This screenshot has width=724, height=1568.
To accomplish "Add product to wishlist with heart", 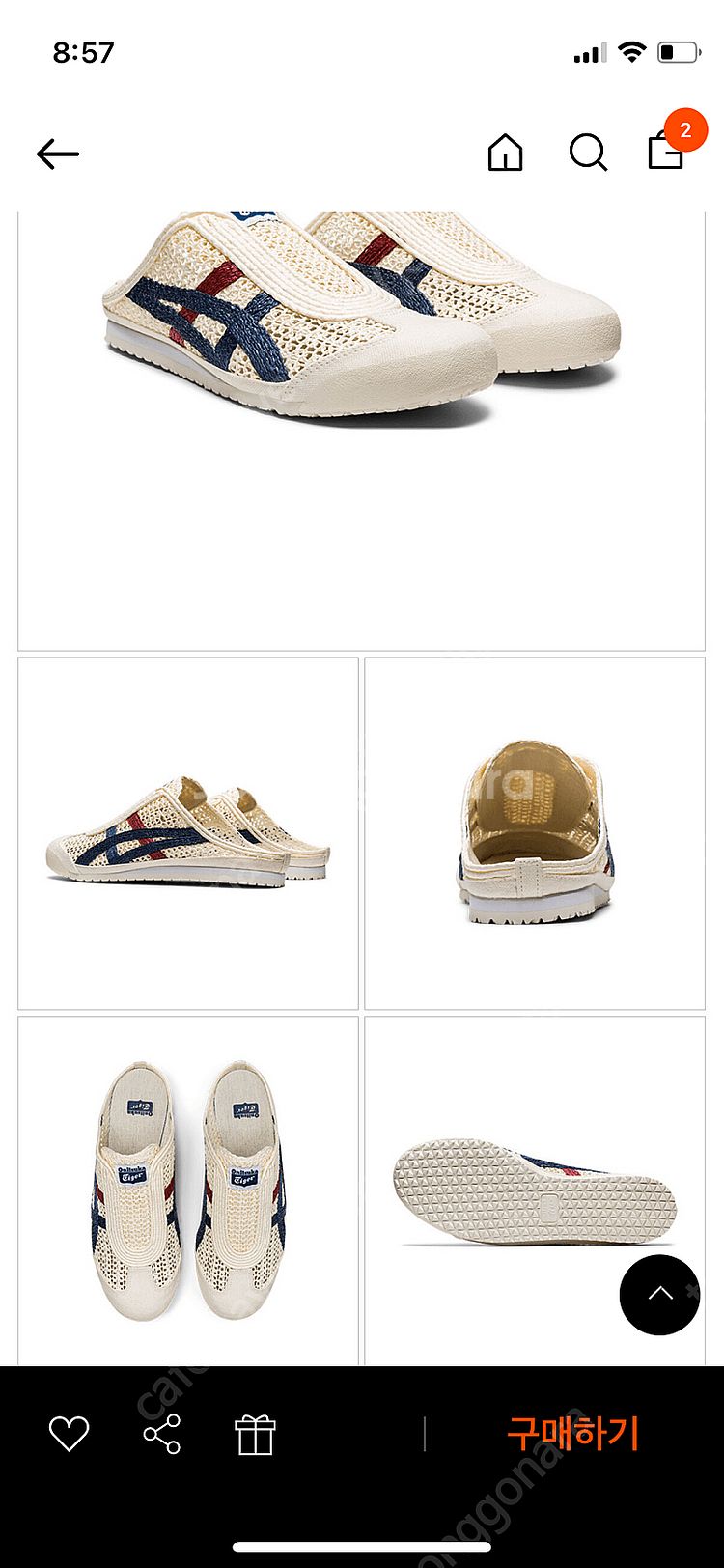I will point(70,1434).
